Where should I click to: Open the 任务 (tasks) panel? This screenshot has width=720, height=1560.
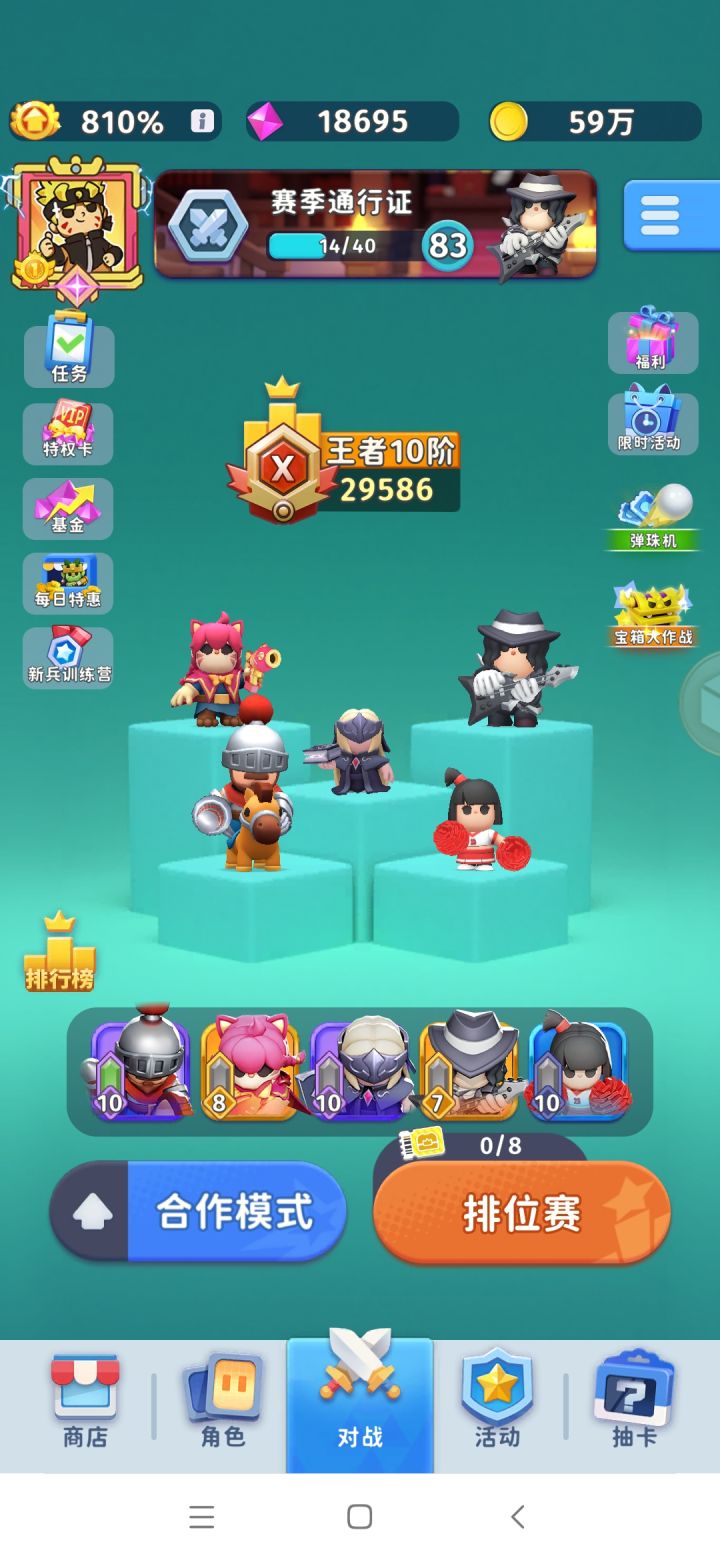click(68, 355)
